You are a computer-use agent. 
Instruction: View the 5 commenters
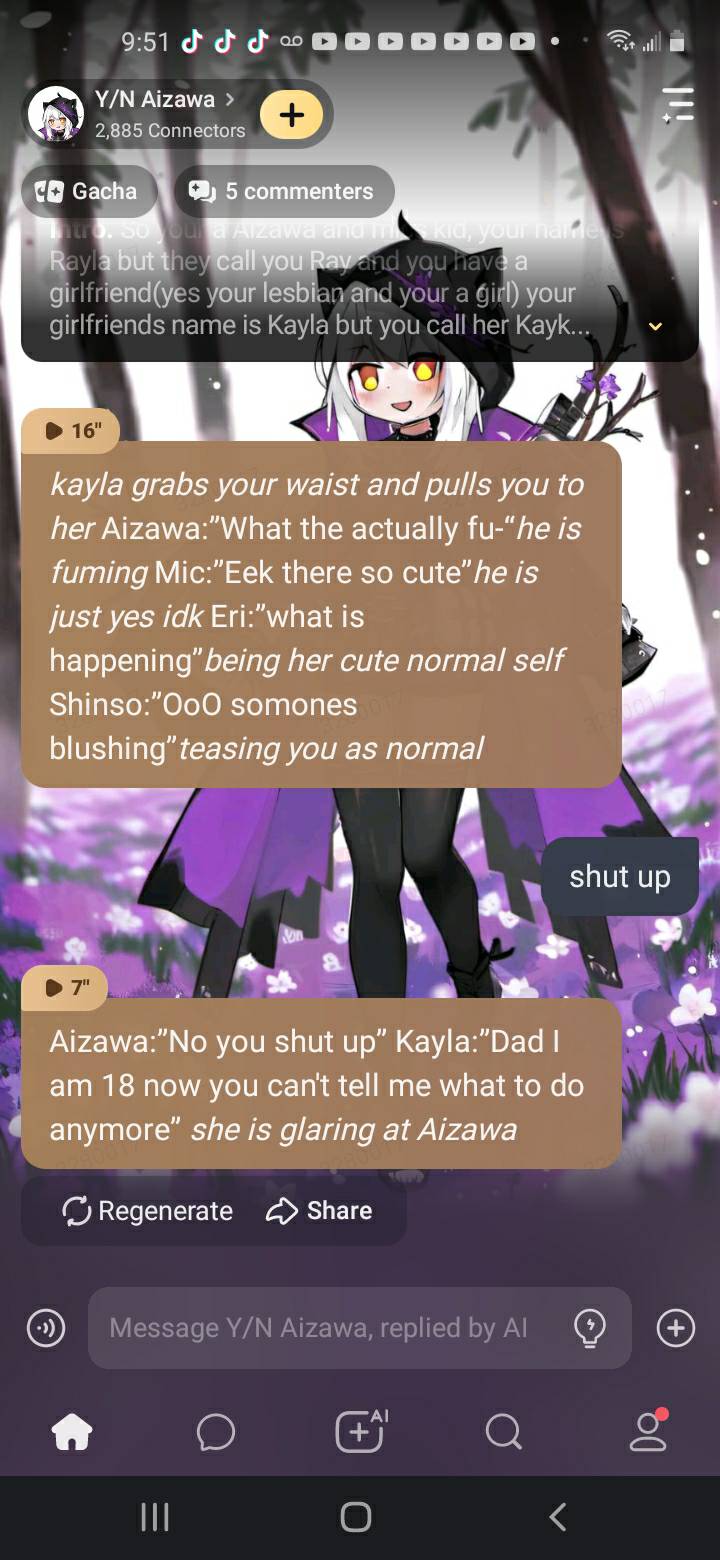pos(284,191)
